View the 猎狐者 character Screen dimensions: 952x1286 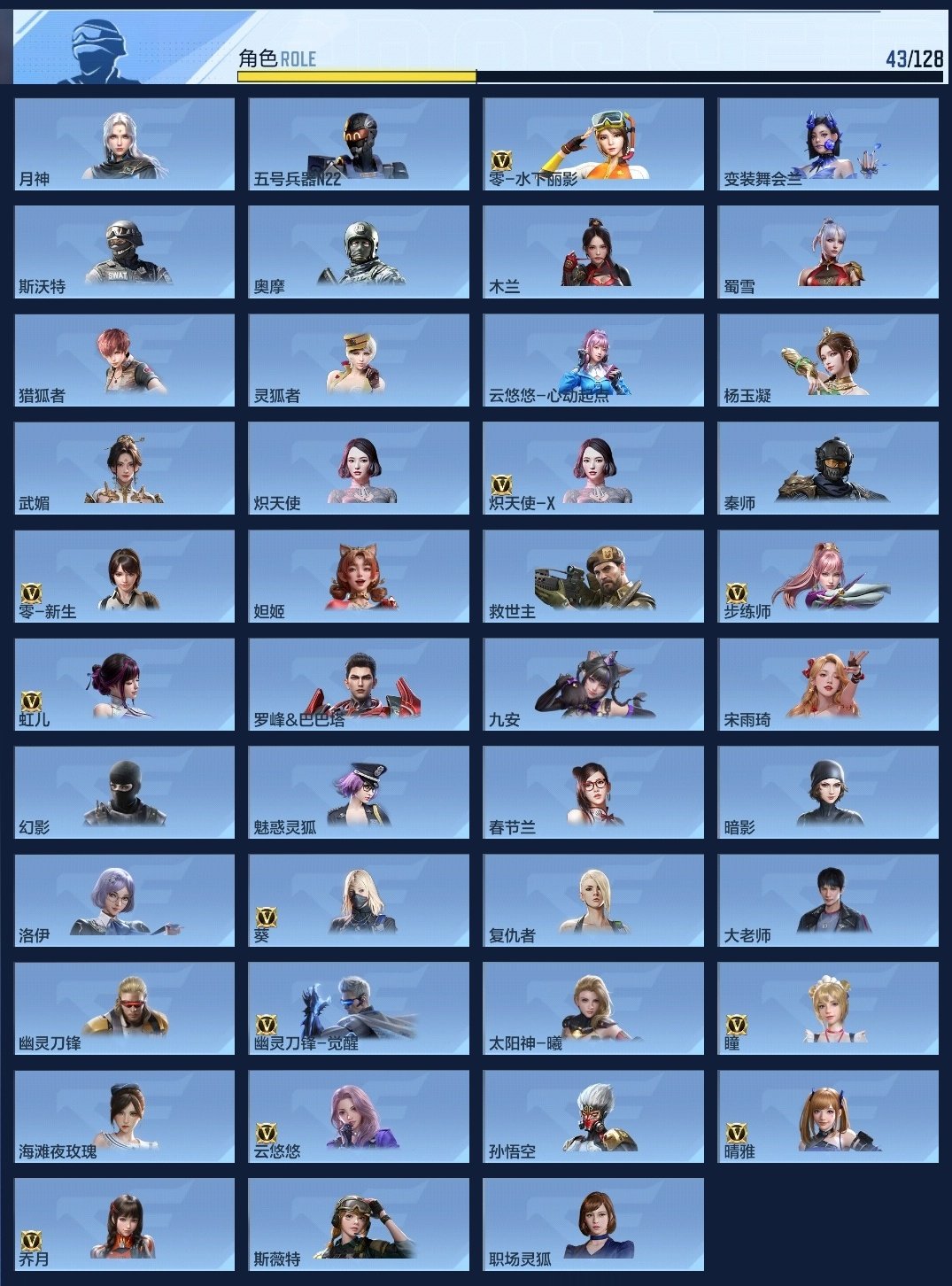(124, 360)
